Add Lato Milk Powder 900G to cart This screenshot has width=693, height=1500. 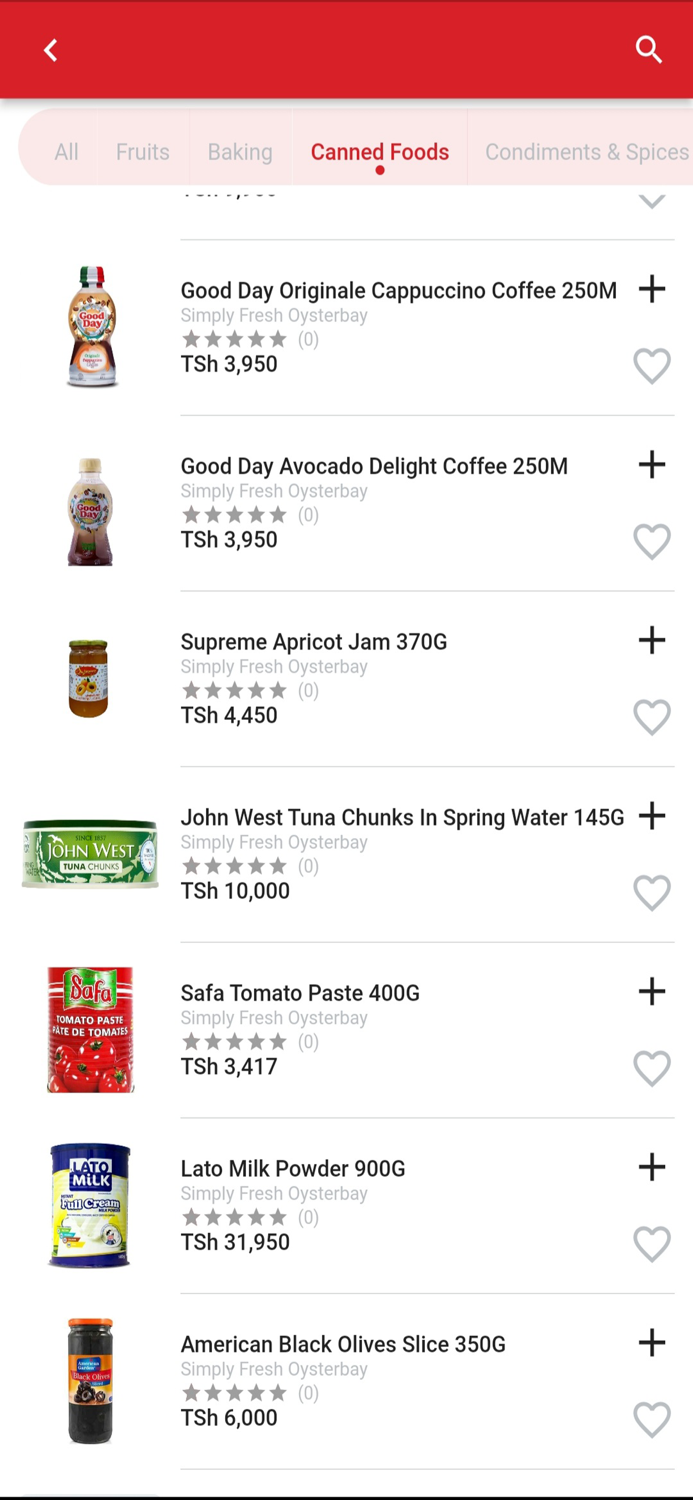click(x=652, y=1167)
